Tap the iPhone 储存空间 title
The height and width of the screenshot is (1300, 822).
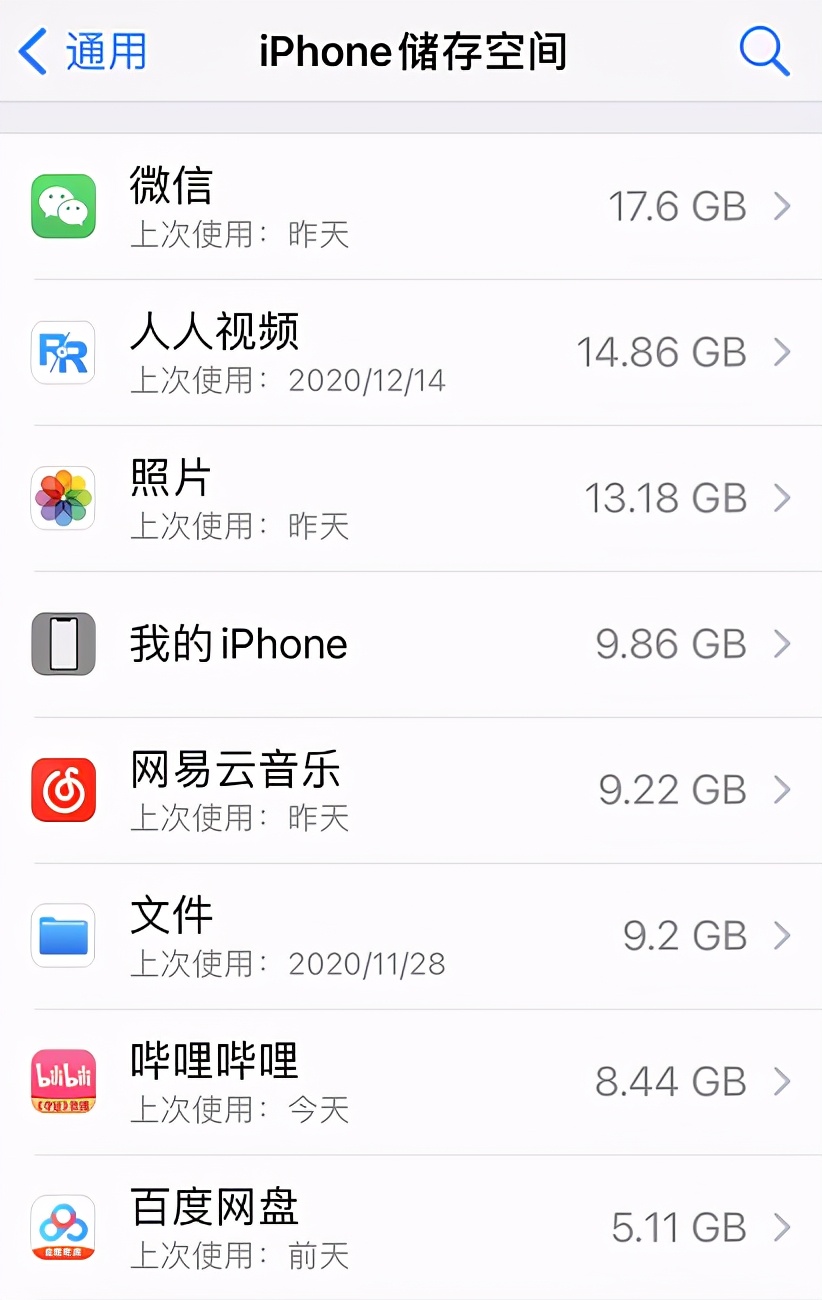[411, 51]
